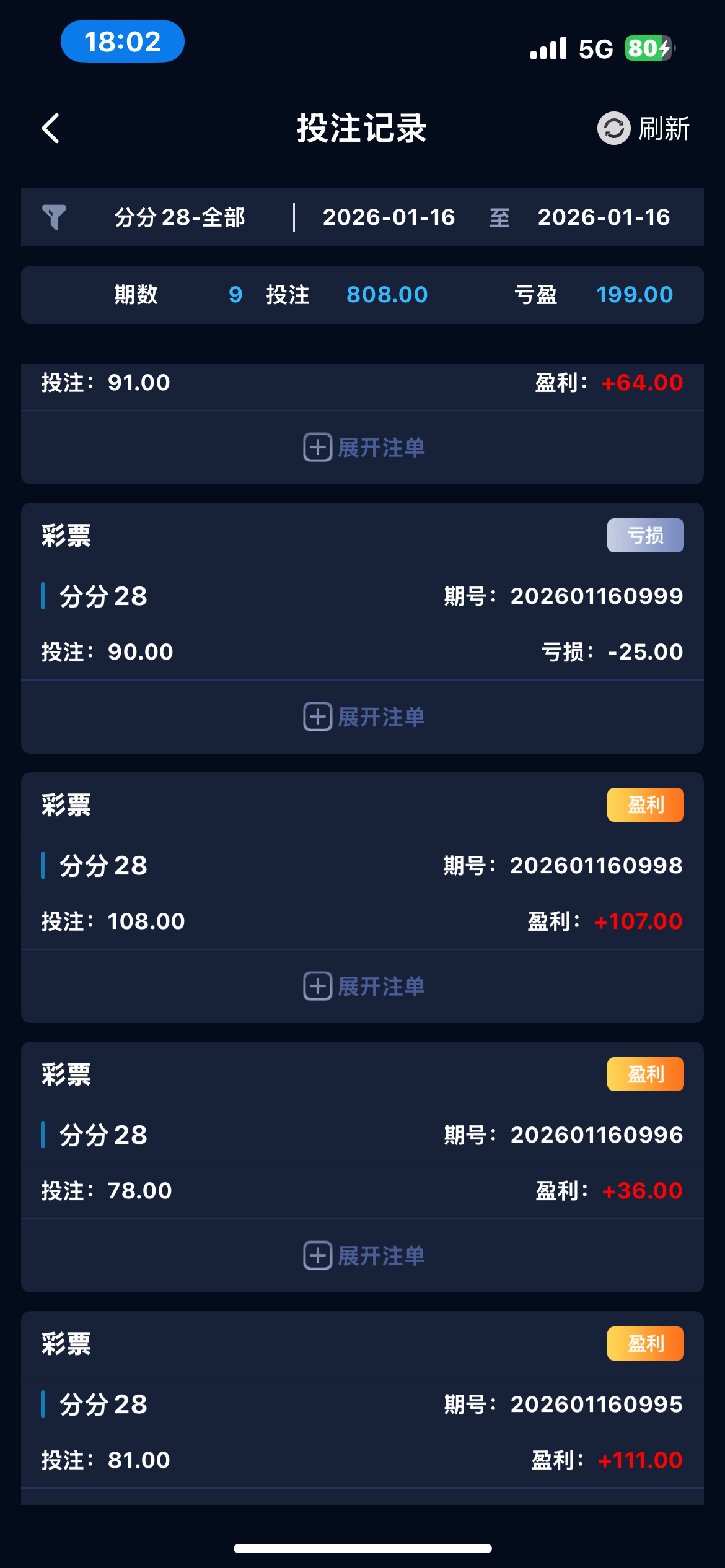Screen dimensions: 725x1568
Task: Change the start date 2026-01-16
Action: coord(389,217)
